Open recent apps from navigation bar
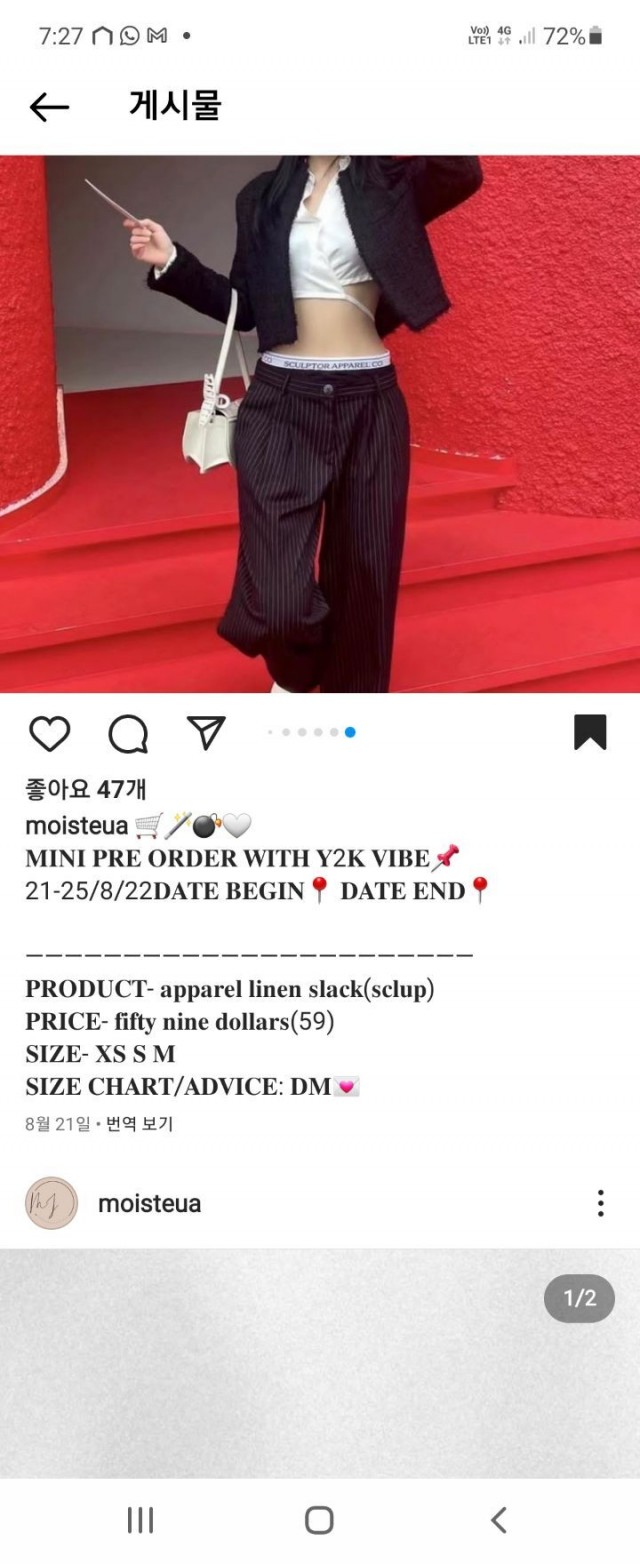 tap(140, 1520)
